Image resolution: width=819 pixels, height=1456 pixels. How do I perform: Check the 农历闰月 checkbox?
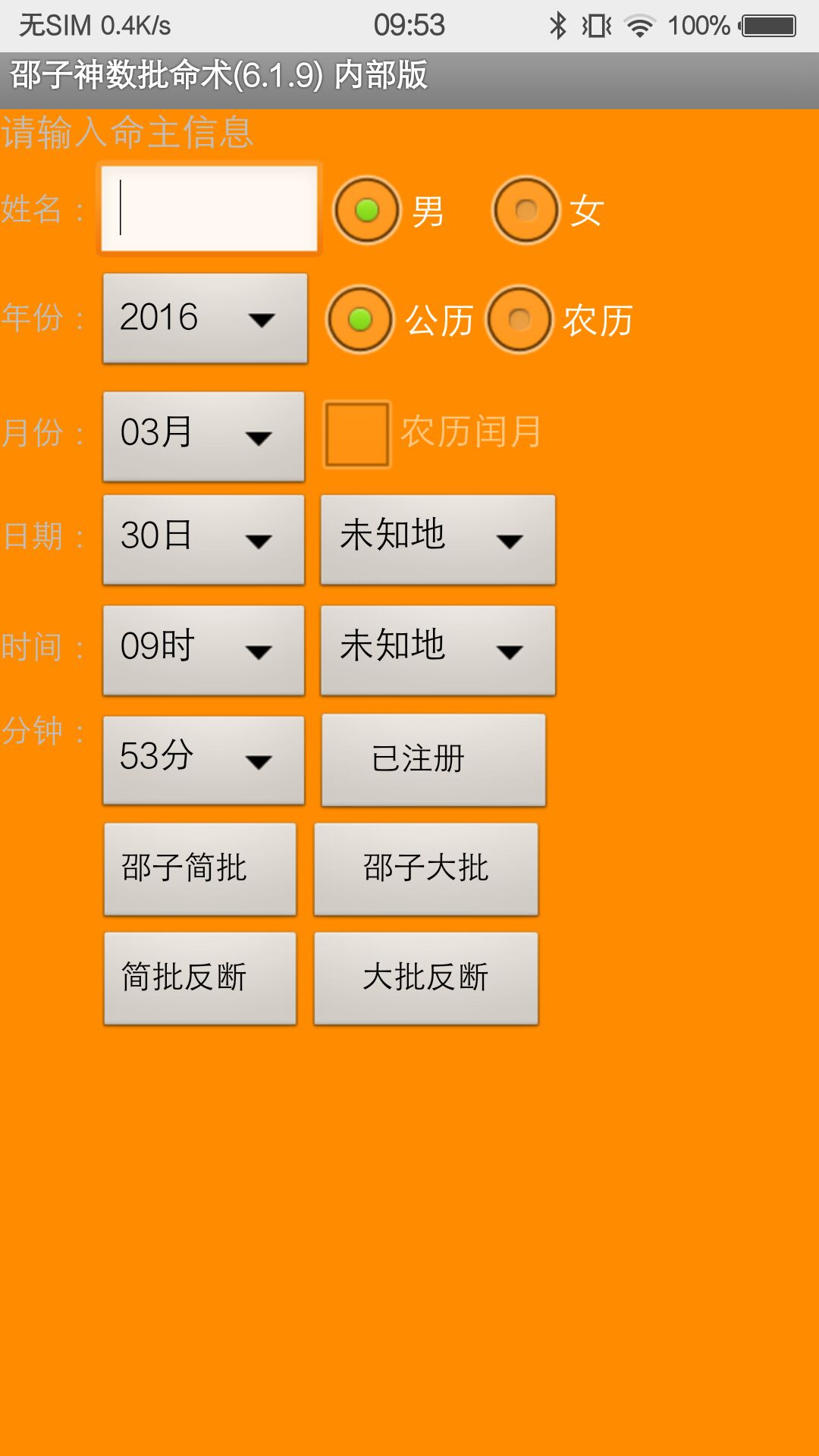(357, 434)
